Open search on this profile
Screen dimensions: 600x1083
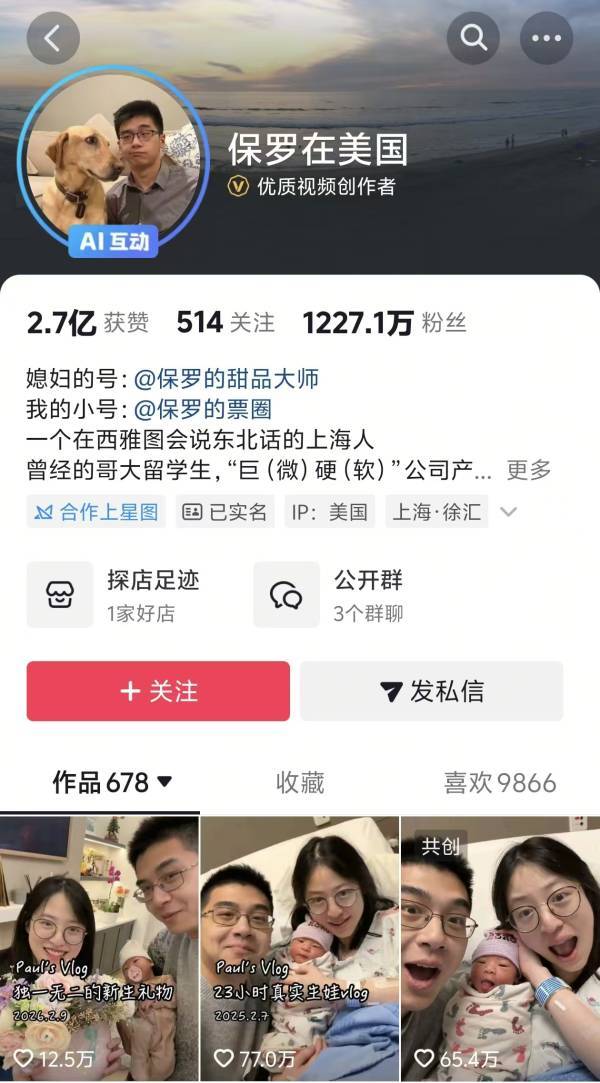473,39
